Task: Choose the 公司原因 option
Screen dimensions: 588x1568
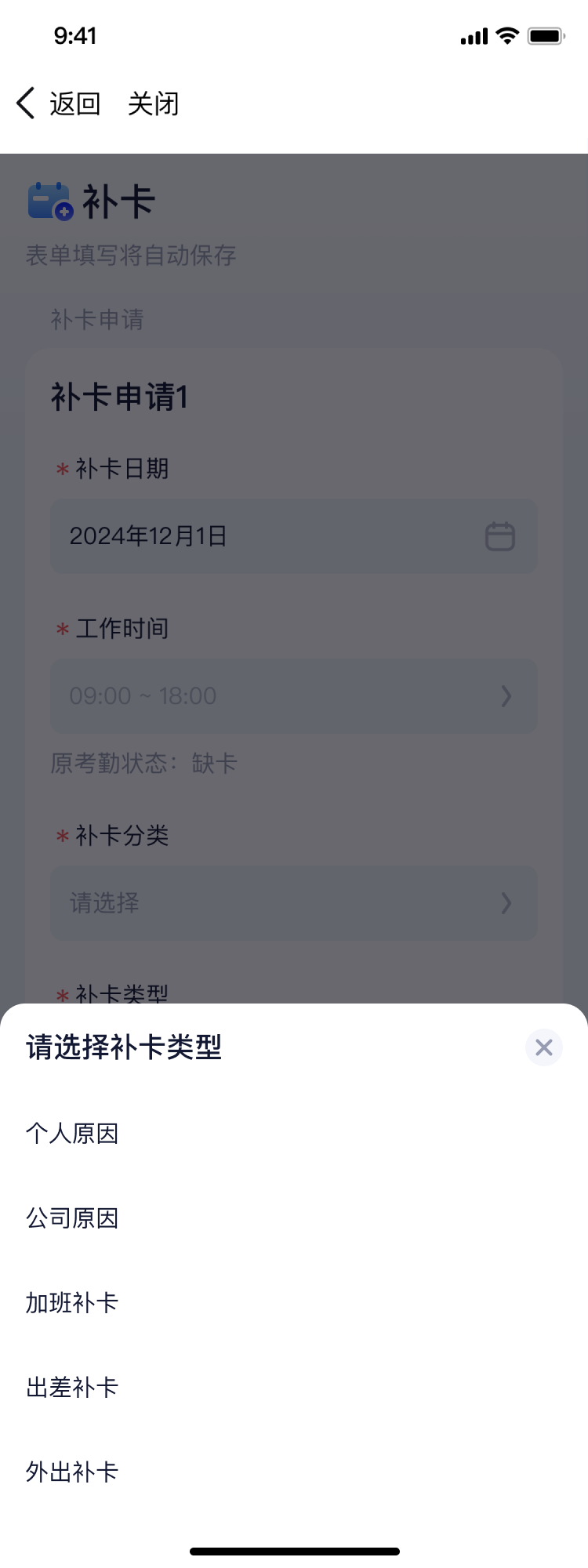Action: pos(72,1218)
